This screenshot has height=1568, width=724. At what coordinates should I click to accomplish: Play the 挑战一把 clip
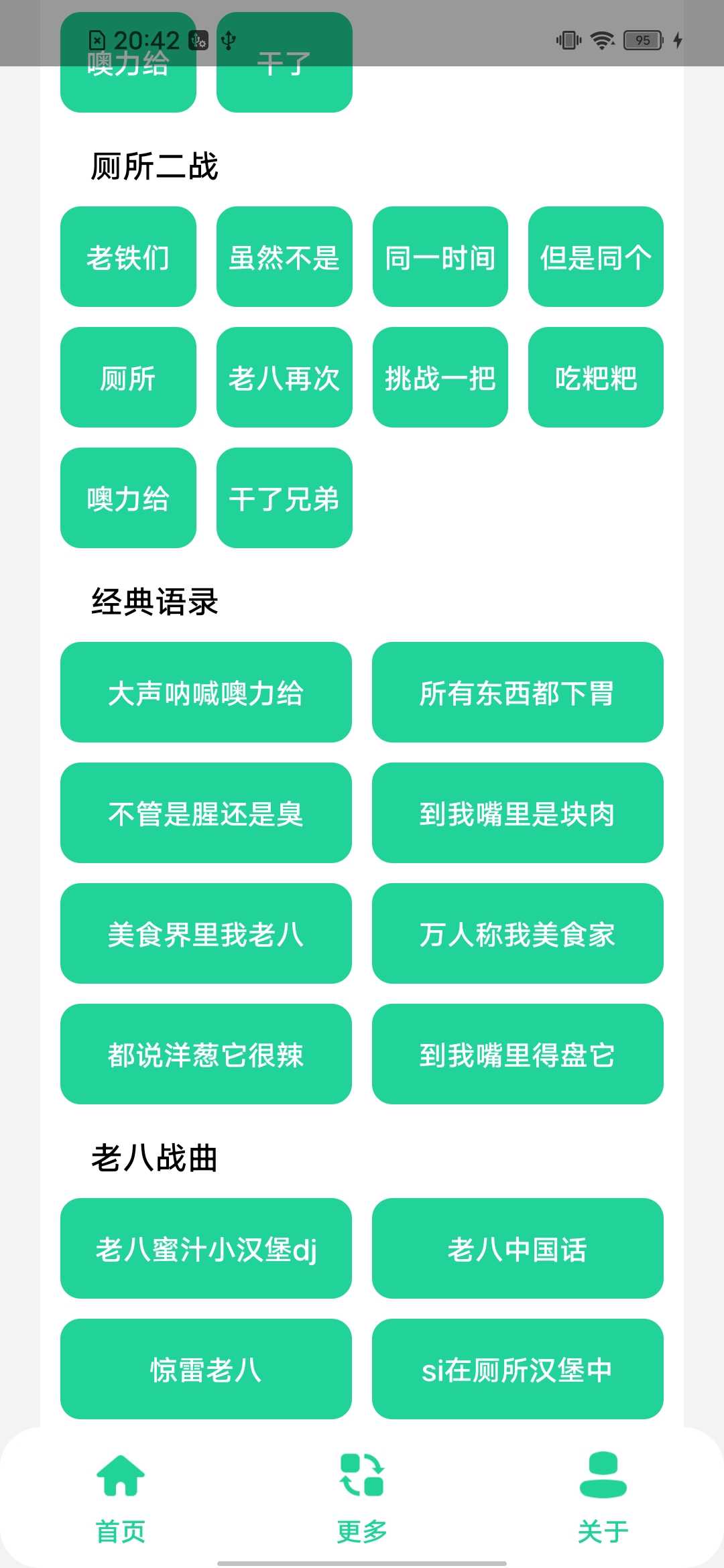(440, 377)
